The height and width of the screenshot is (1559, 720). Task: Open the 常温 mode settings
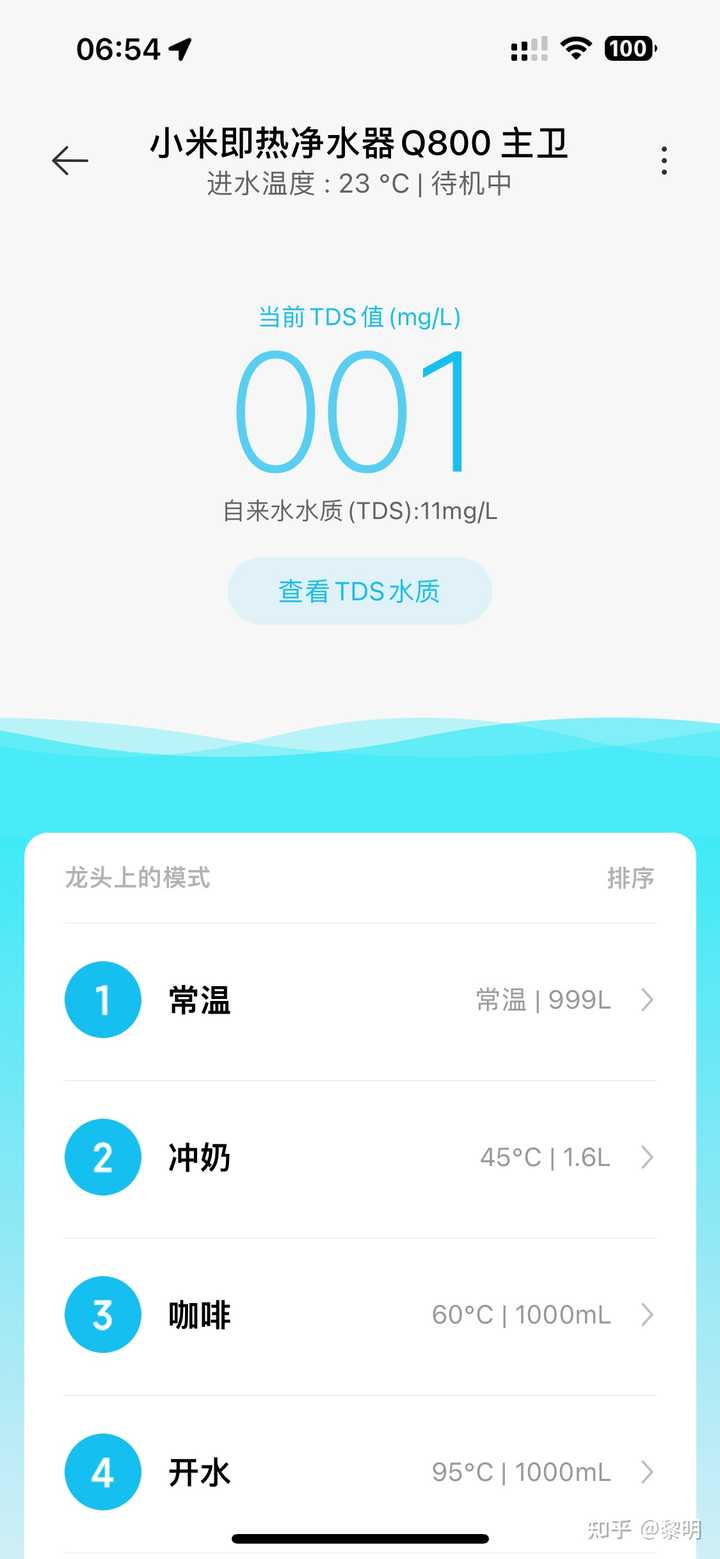click(360, 1000)
